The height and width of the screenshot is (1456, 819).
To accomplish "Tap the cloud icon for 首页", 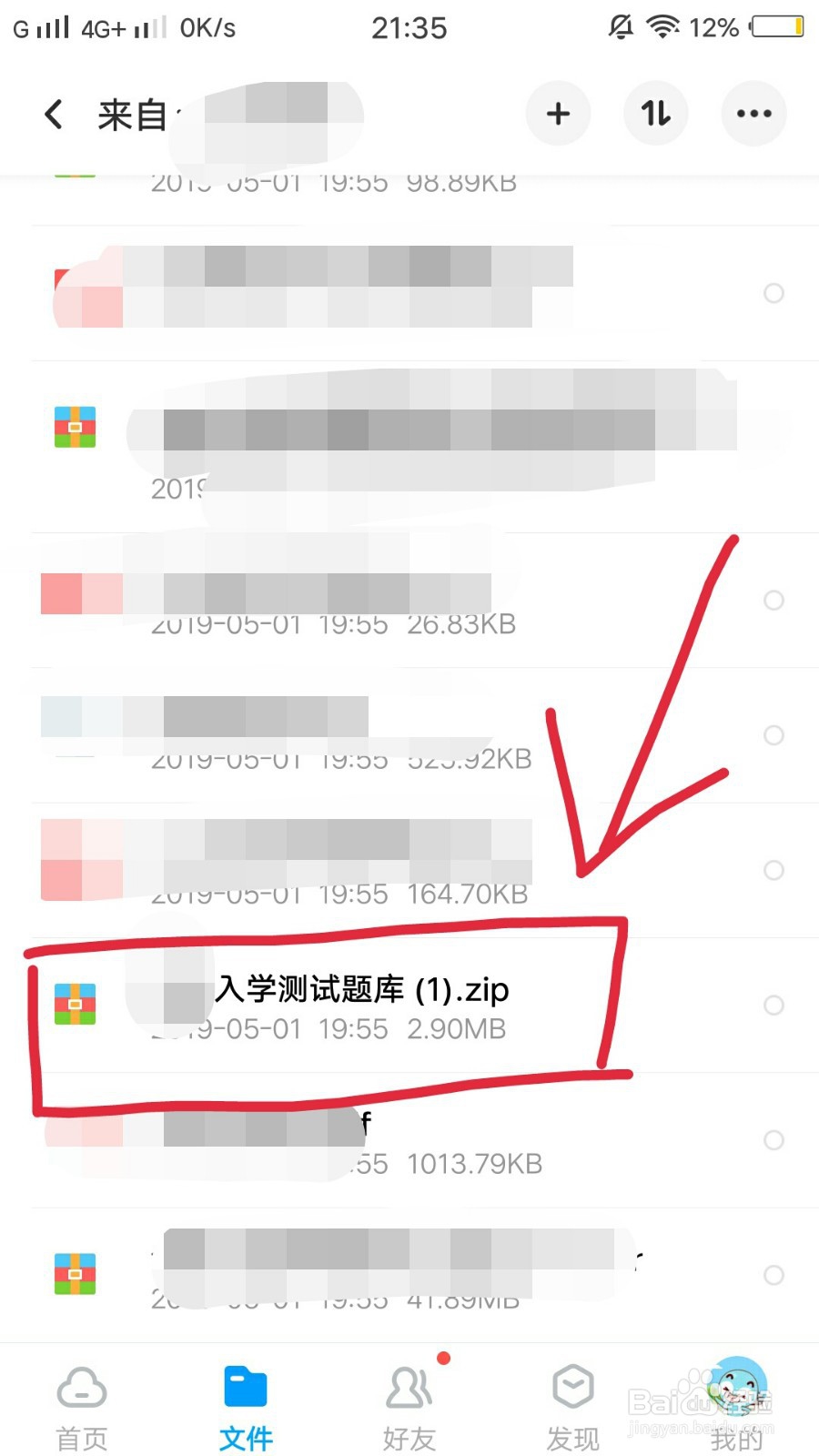I will click(82, 1388).
